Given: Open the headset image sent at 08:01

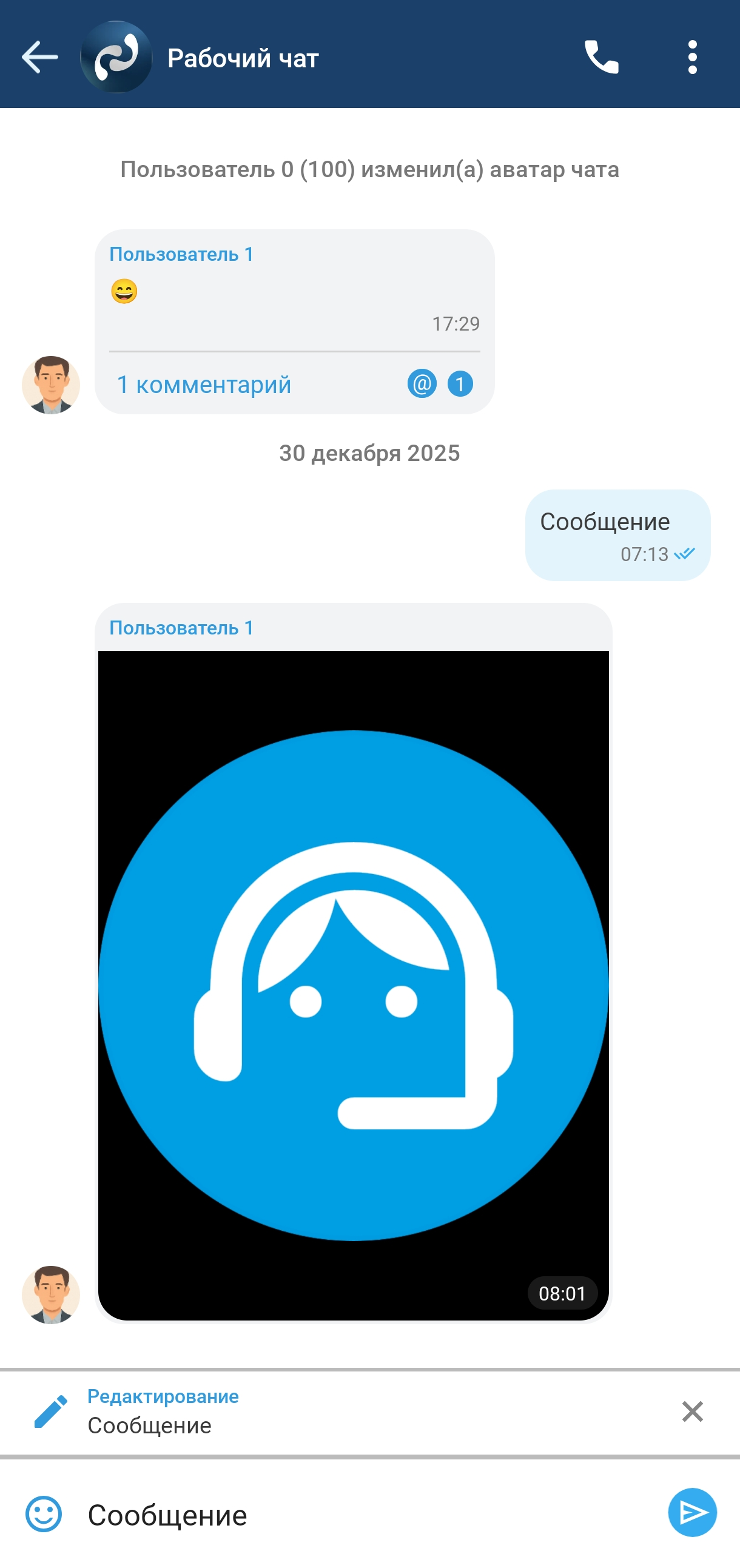Looking at the screenshot, I should point(353,985).
